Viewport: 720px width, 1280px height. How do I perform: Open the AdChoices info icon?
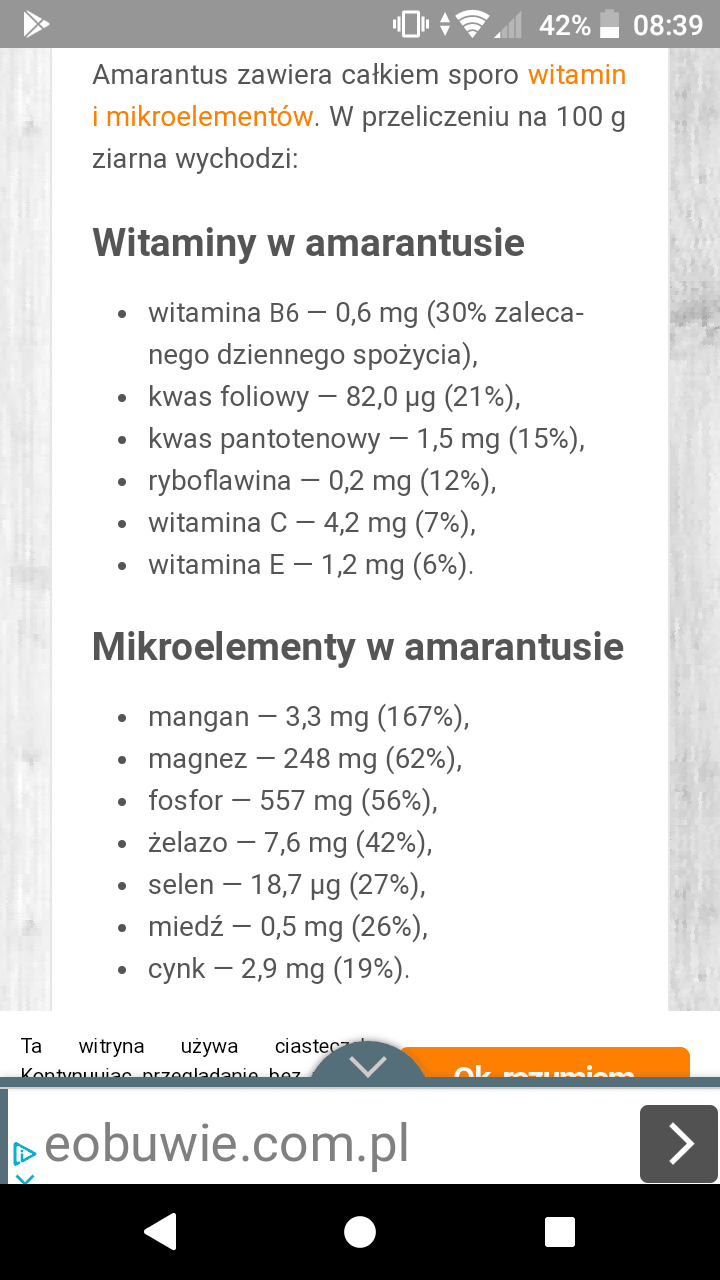coord(24,1153)
